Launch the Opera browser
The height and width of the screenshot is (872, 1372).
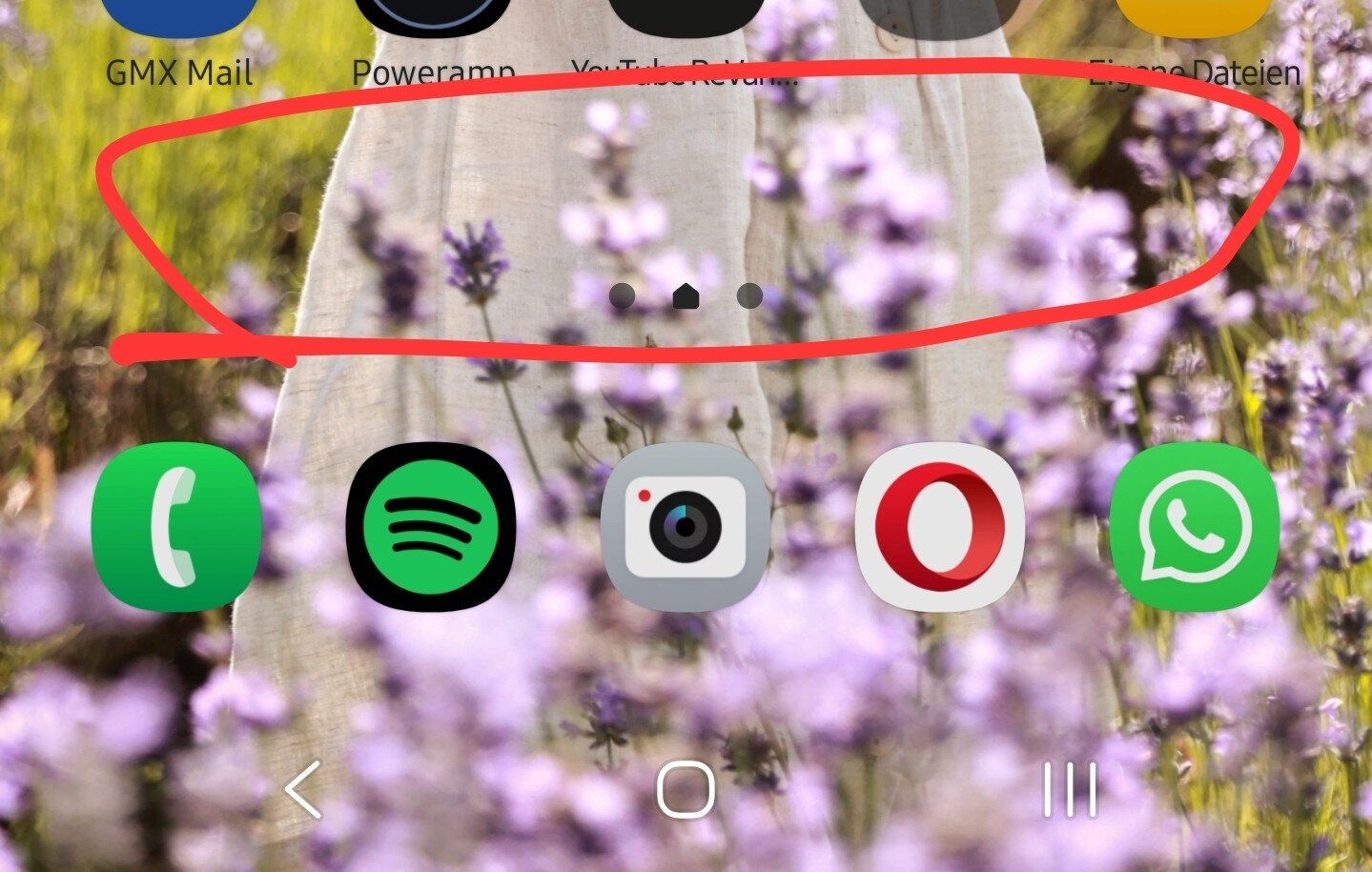pyautogui.click(x=940, y=526)
